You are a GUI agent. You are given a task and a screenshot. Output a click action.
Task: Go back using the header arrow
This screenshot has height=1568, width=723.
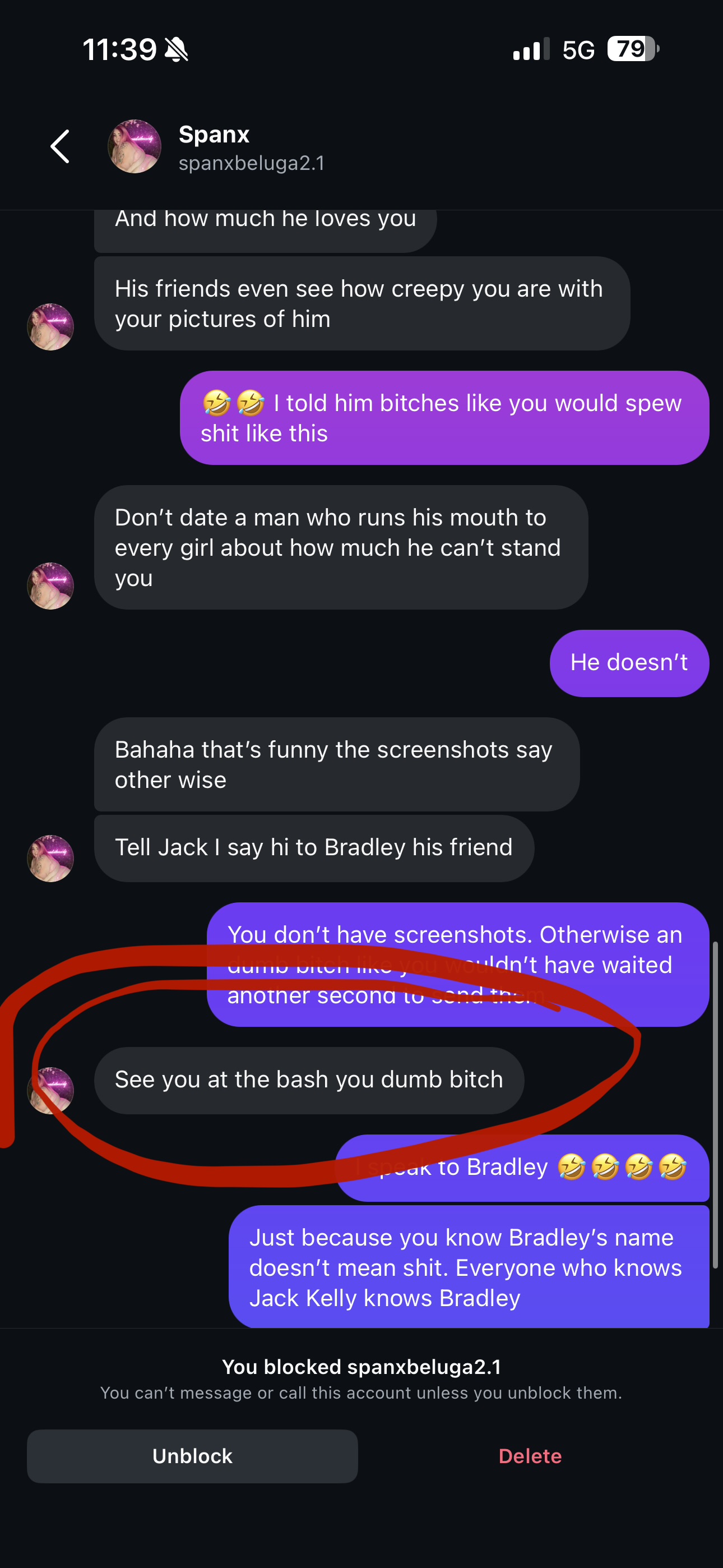(59, 147)
